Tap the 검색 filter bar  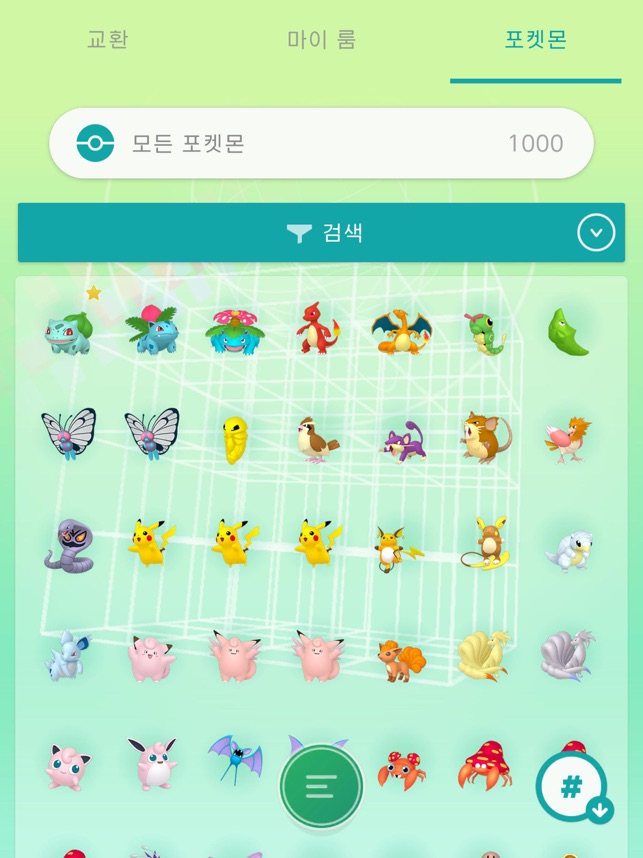(x=321, y=233)
